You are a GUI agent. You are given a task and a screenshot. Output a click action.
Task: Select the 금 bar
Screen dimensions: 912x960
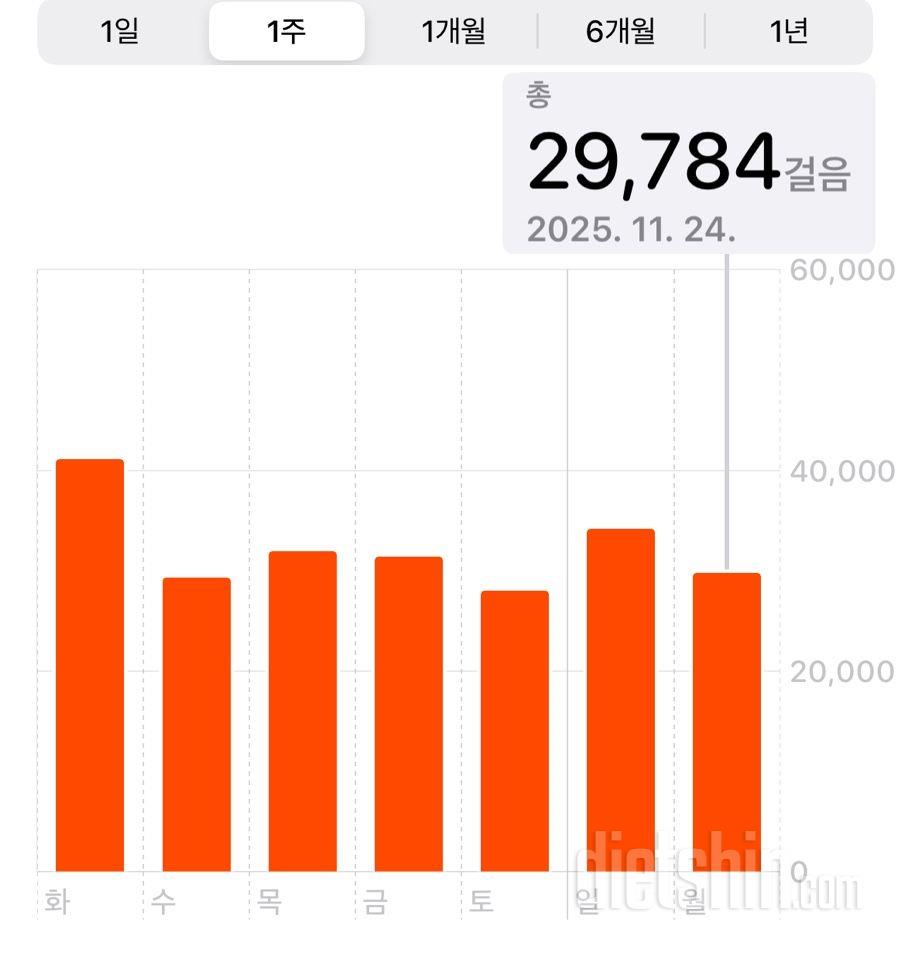click(x=408, y=714)
